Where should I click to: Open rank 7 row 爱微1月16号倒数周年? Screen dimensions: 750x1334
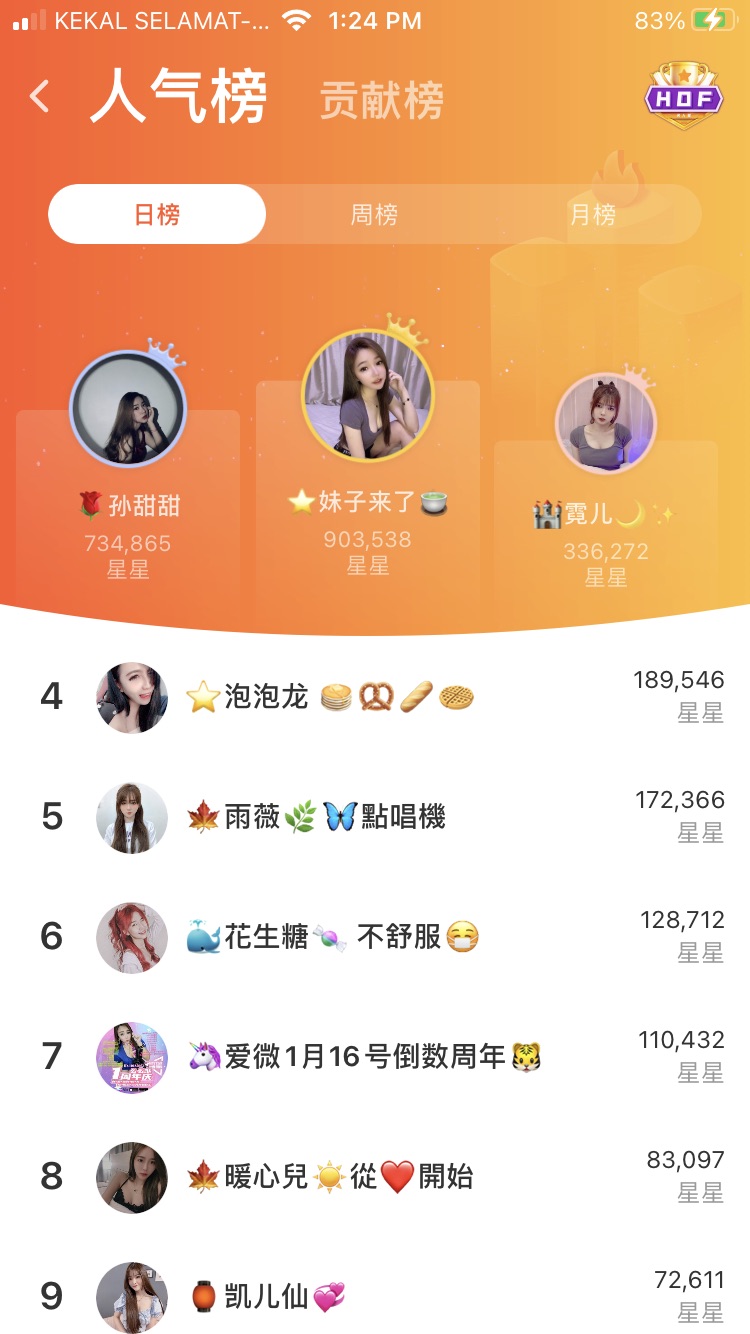[x=375, y=1057]
